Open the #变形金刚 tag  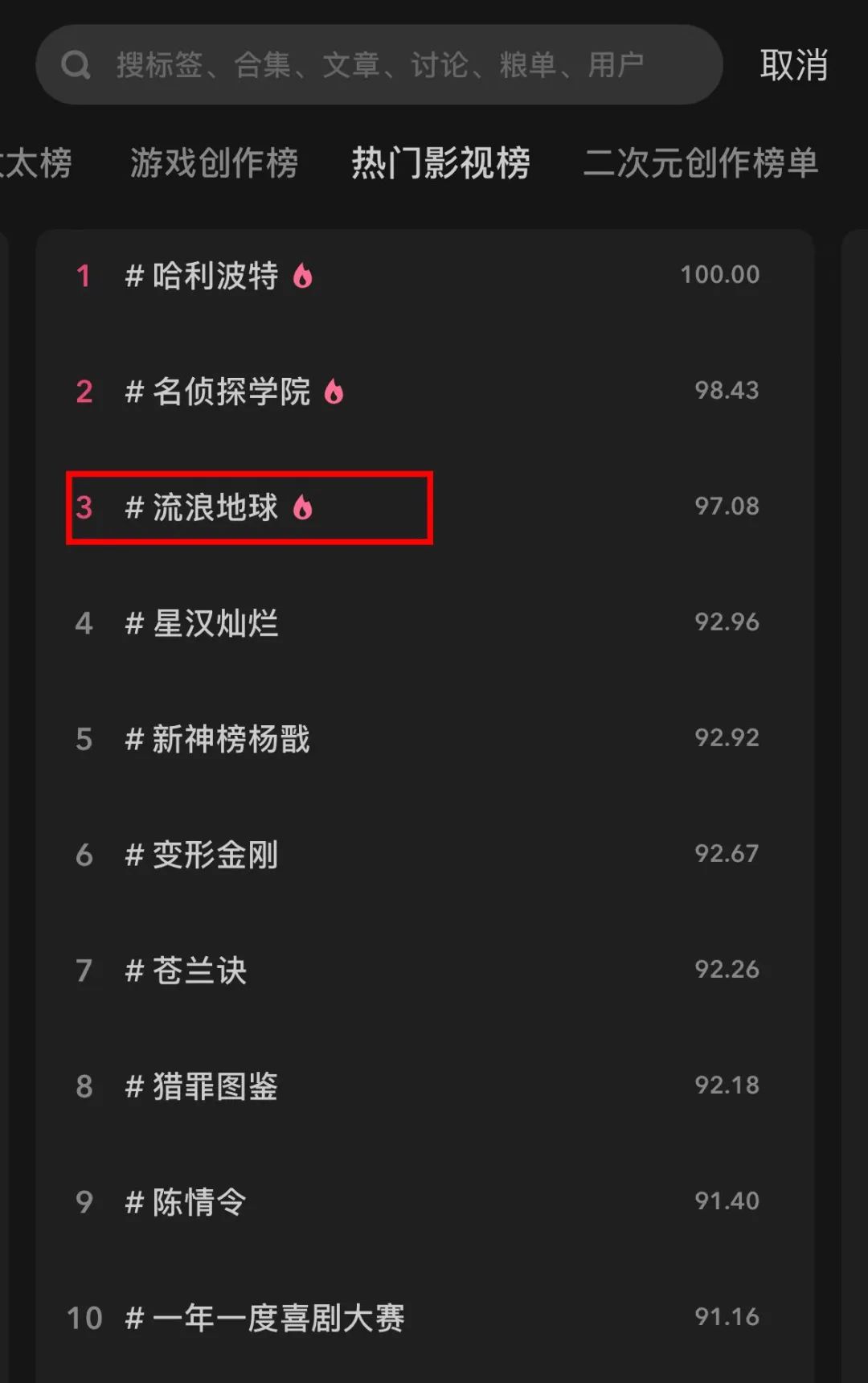[x=424, y=855]
